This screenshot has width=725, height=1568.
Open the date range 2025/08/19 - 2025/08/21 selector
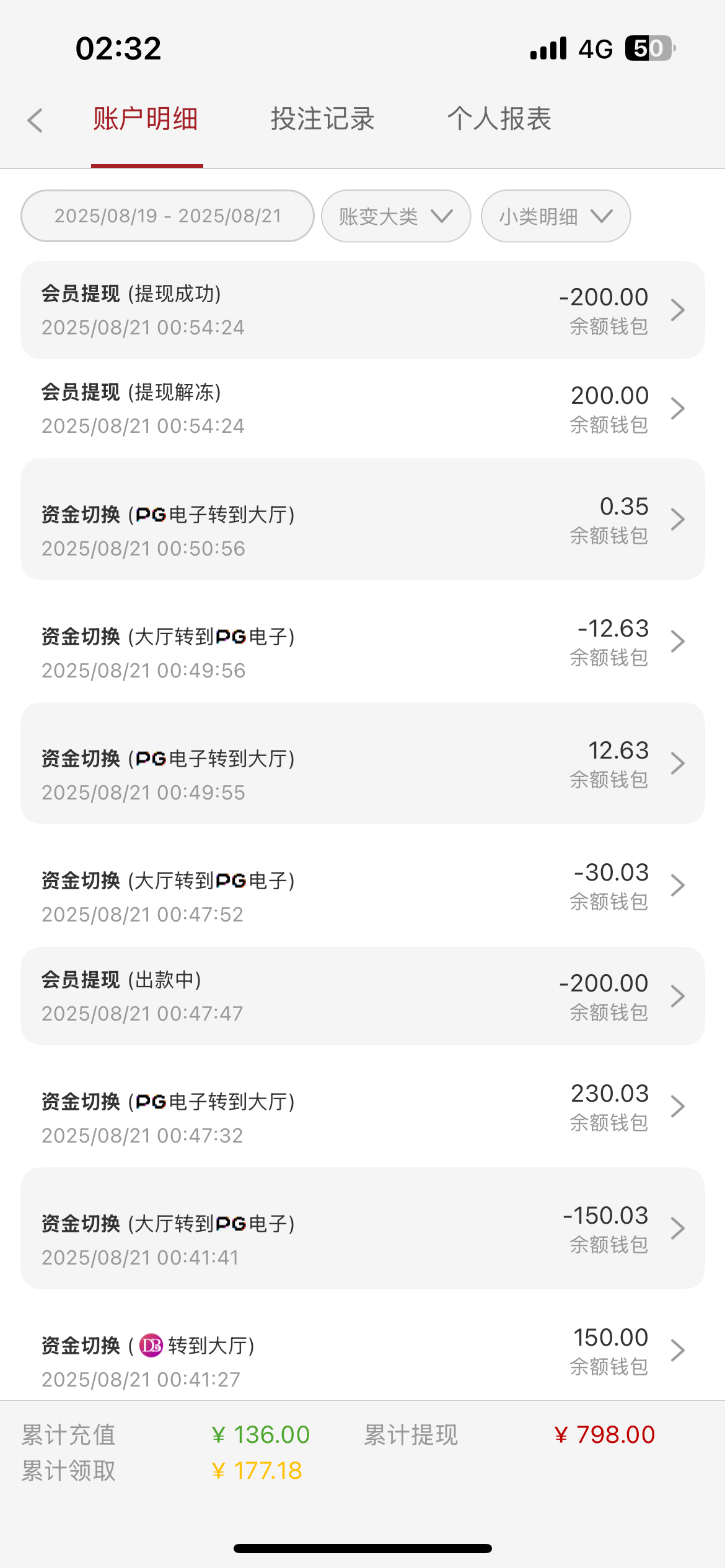tap(167, 216)
